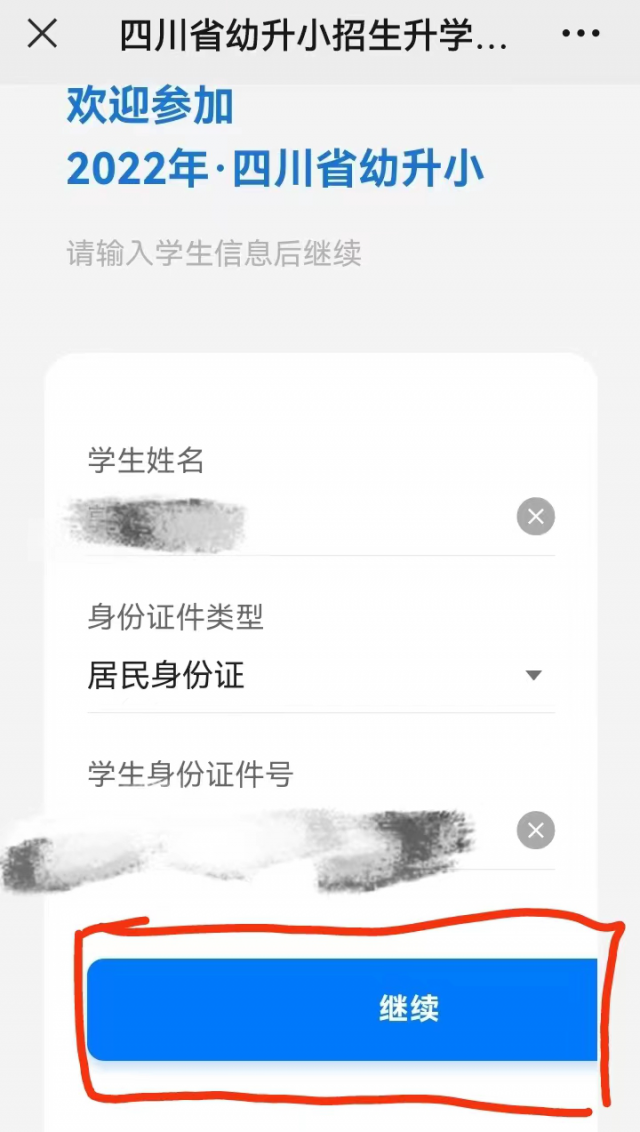This screenshot has width=640, height=1132.
Task: Tap the 继续 button
Action: (342, 1009)
